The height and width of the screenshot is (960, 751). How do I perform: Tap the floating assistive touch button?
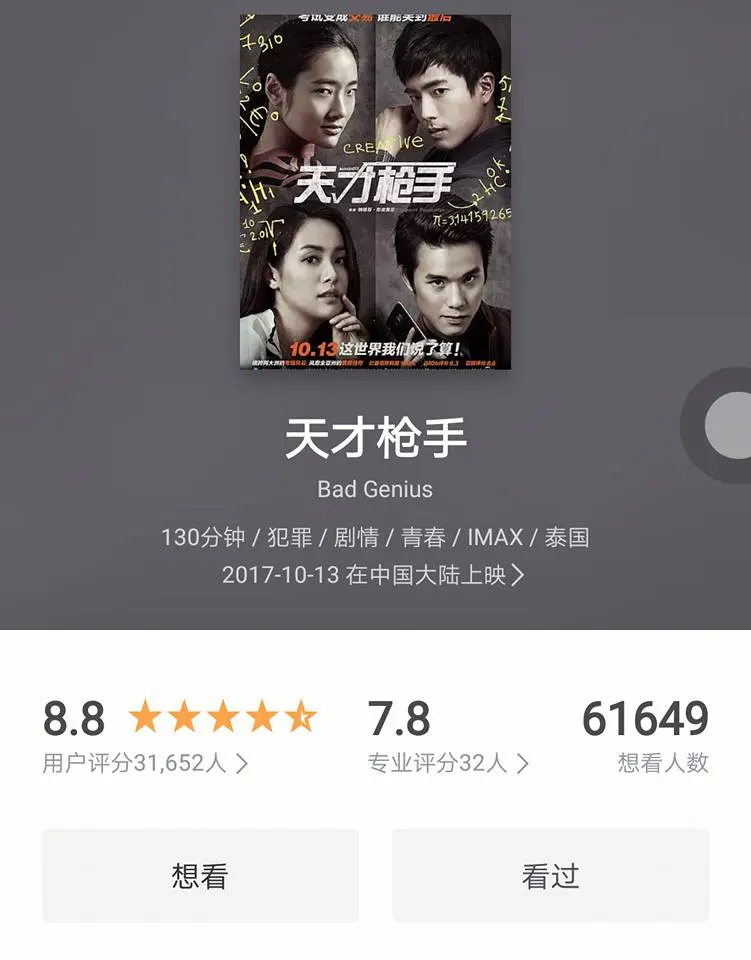tap(727, 426)
